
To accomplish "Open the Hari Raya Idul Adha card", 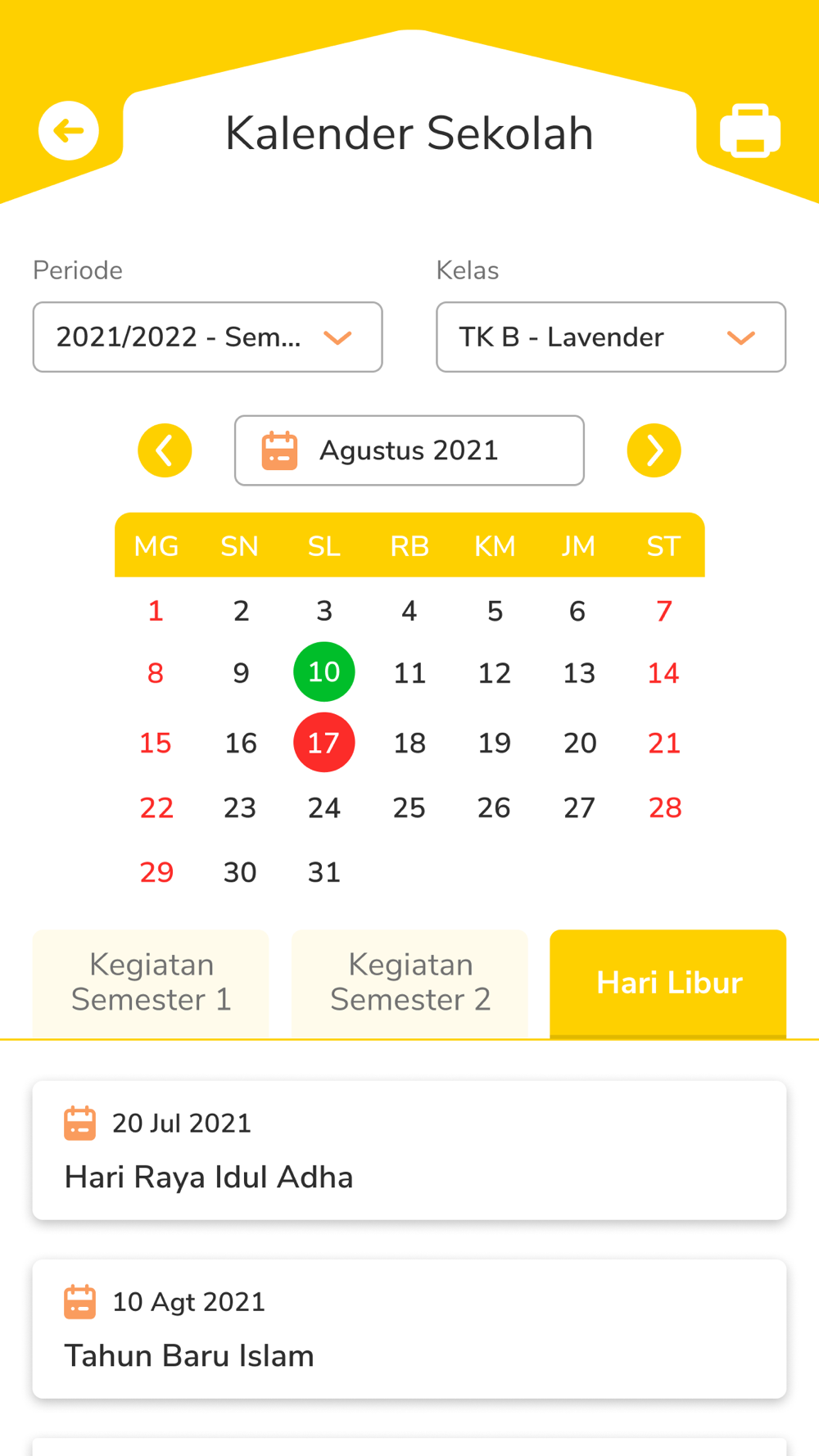I will point(409,1151).
